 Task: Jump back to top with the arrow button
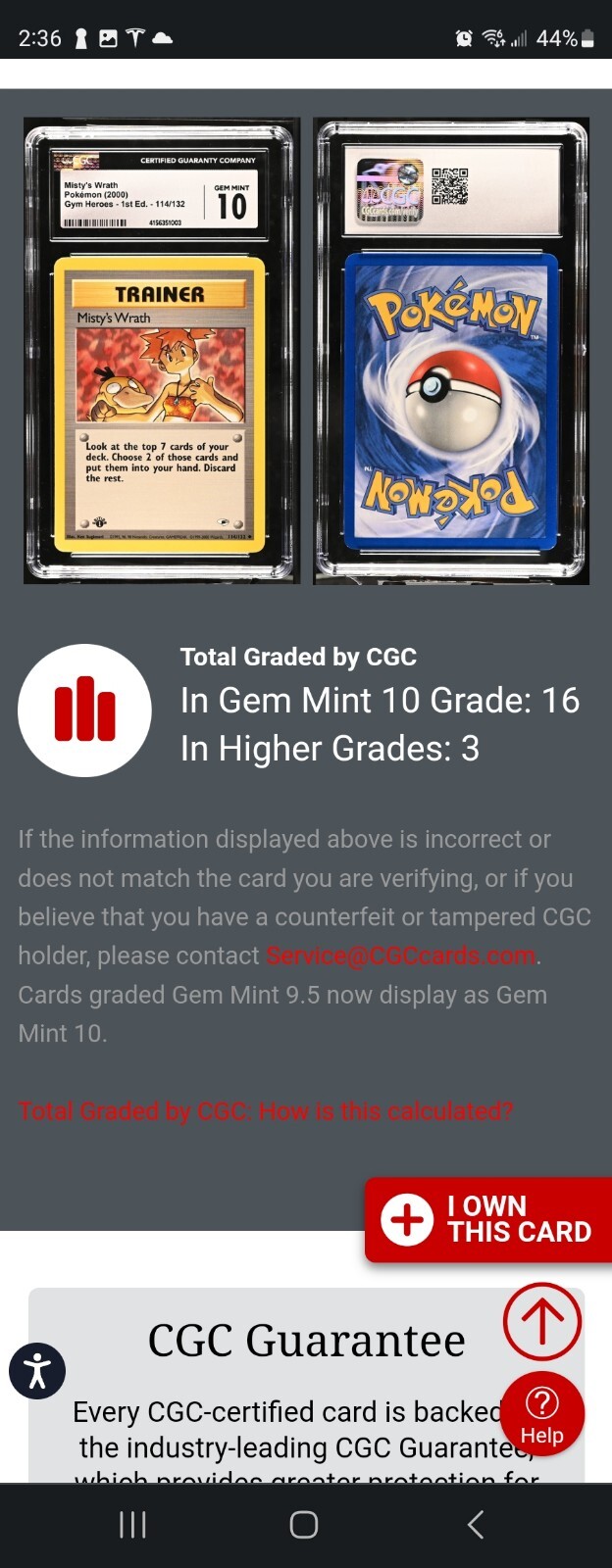[x=542, y=1321]
